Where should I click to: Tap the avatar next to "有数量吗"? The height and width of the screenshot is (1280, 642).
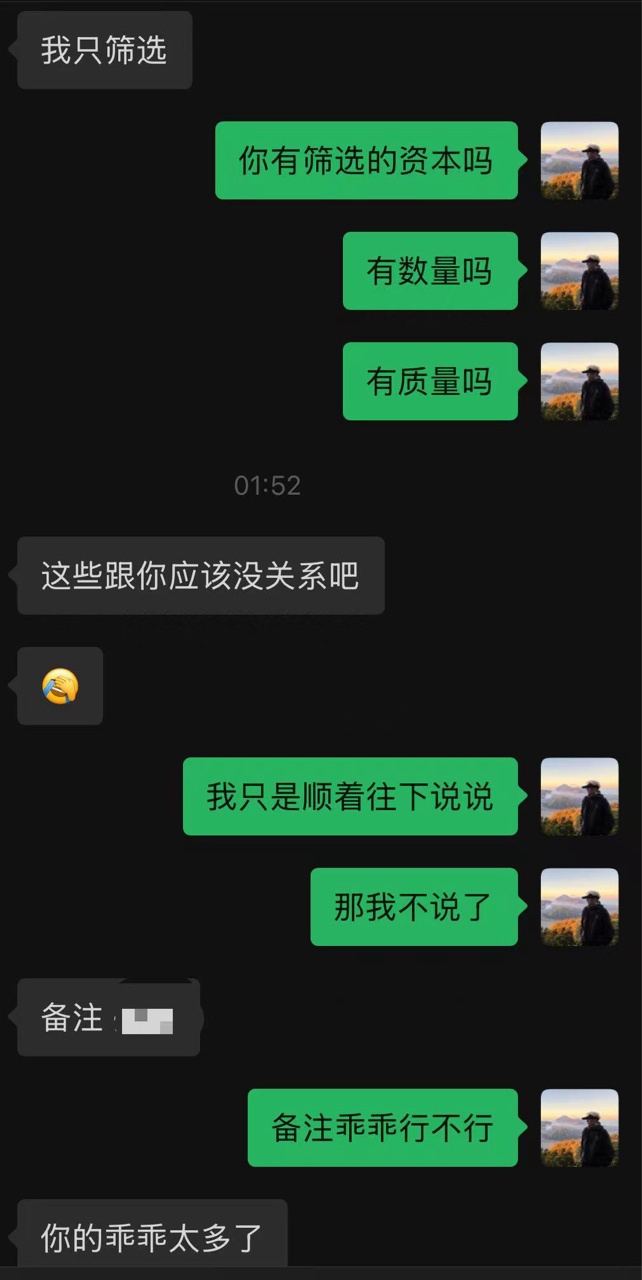579,271
